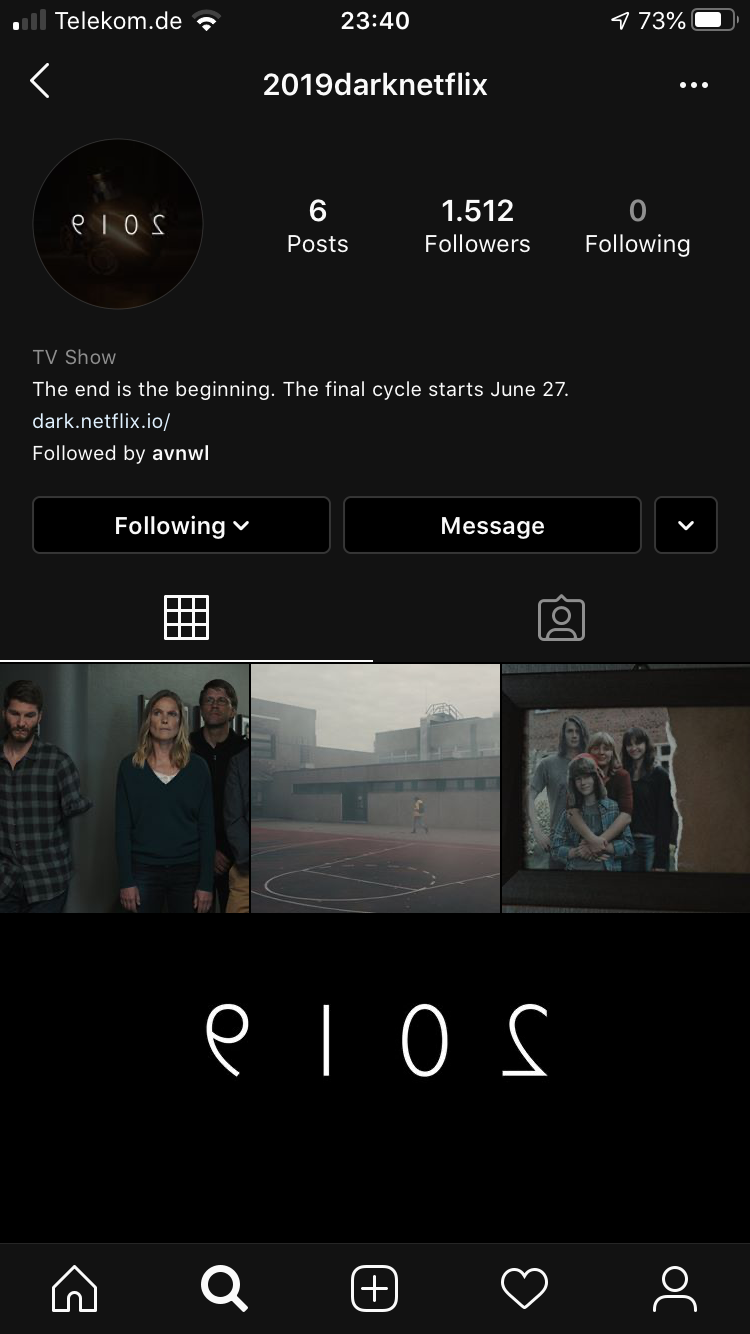Open the activity heart tab
Image resolution: width=750 pixels, height=1334 pixels.
[525, 1289]
